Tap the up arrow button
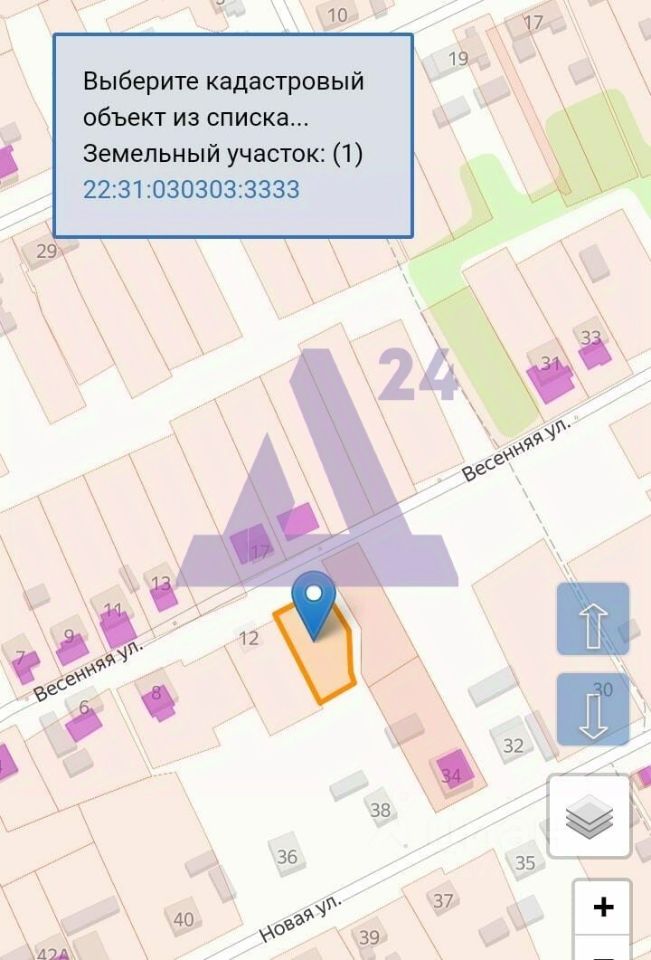The height and width of the screenshot is (960, 651). click(592, 619)
